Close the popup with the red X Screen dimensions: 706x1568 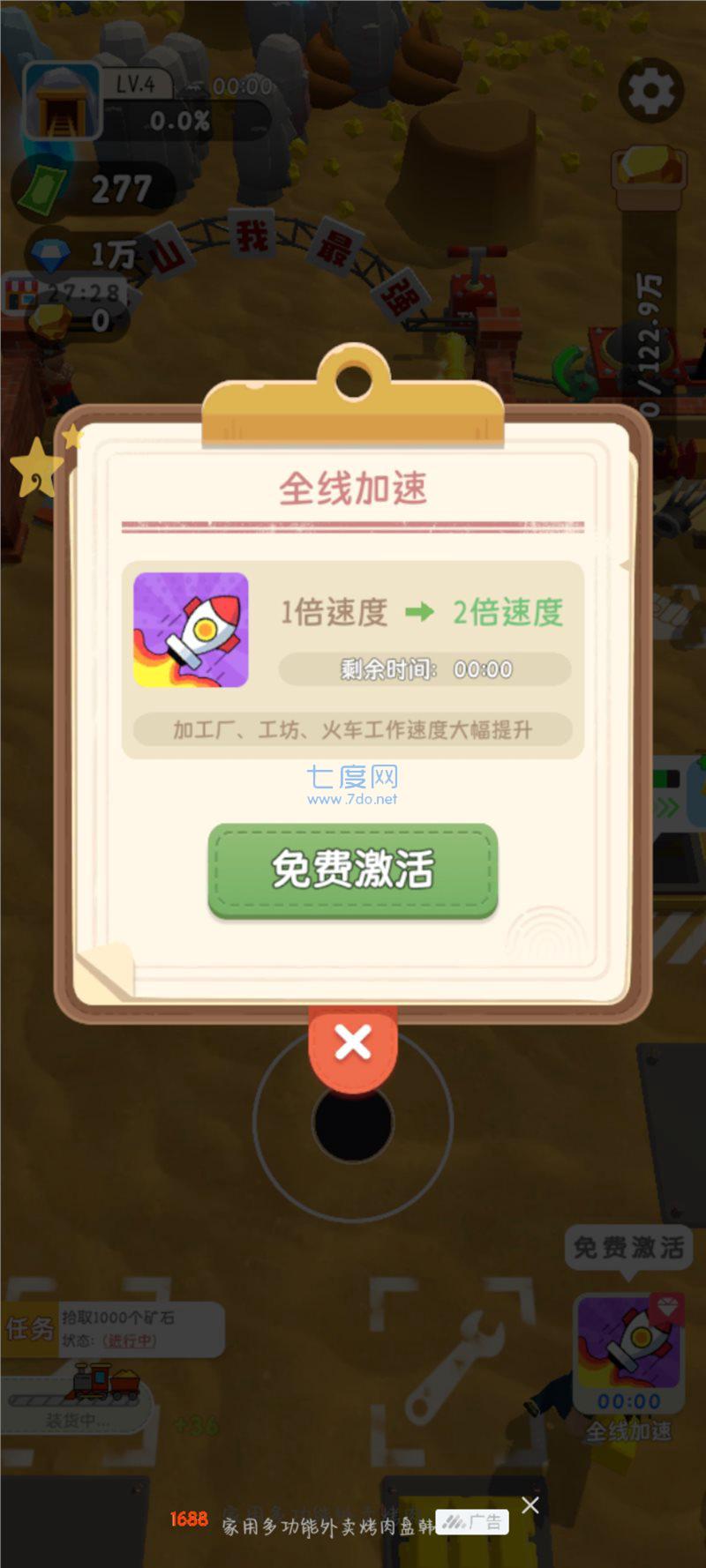(353, 1043)
